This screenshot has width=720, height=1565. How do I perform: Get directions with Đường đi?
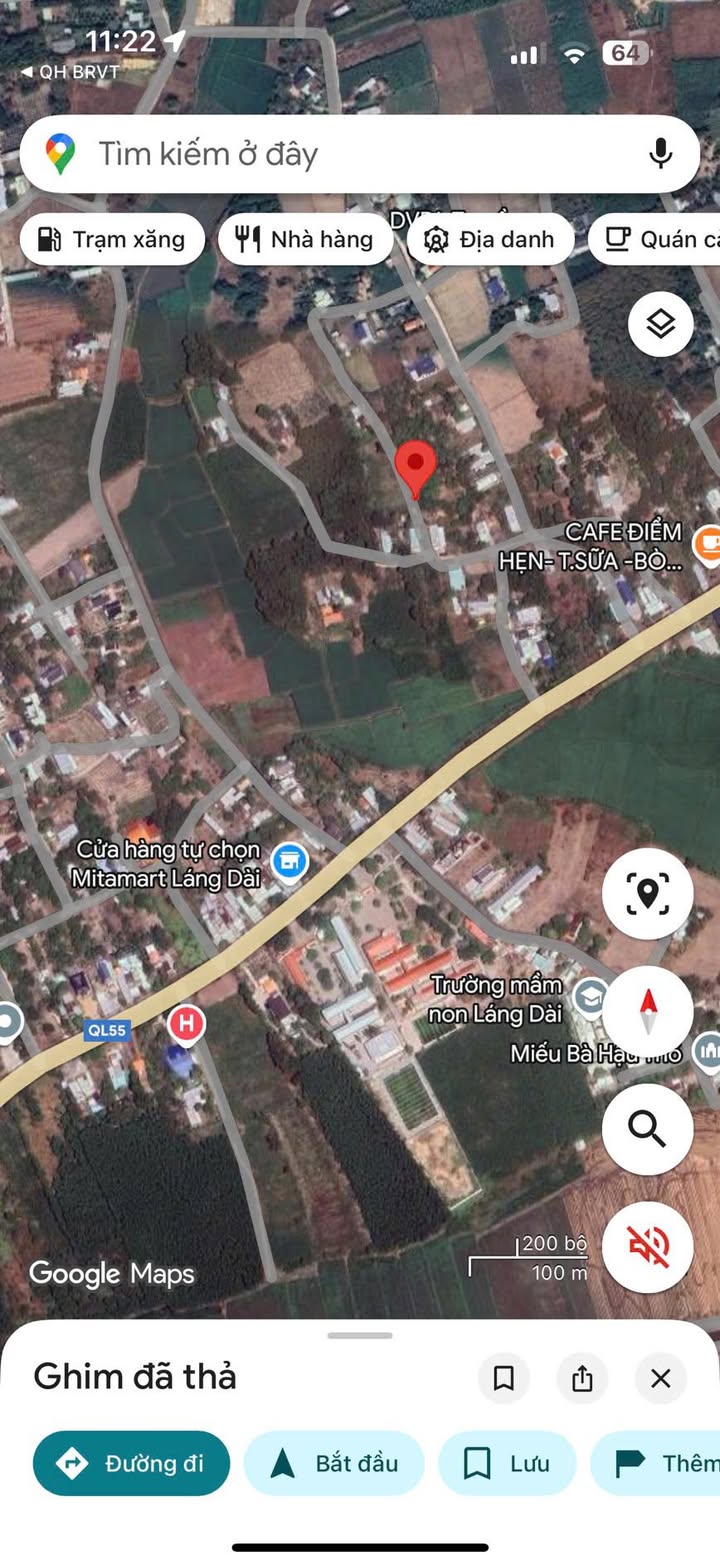pyautogui.click(x=131, y=1463)
